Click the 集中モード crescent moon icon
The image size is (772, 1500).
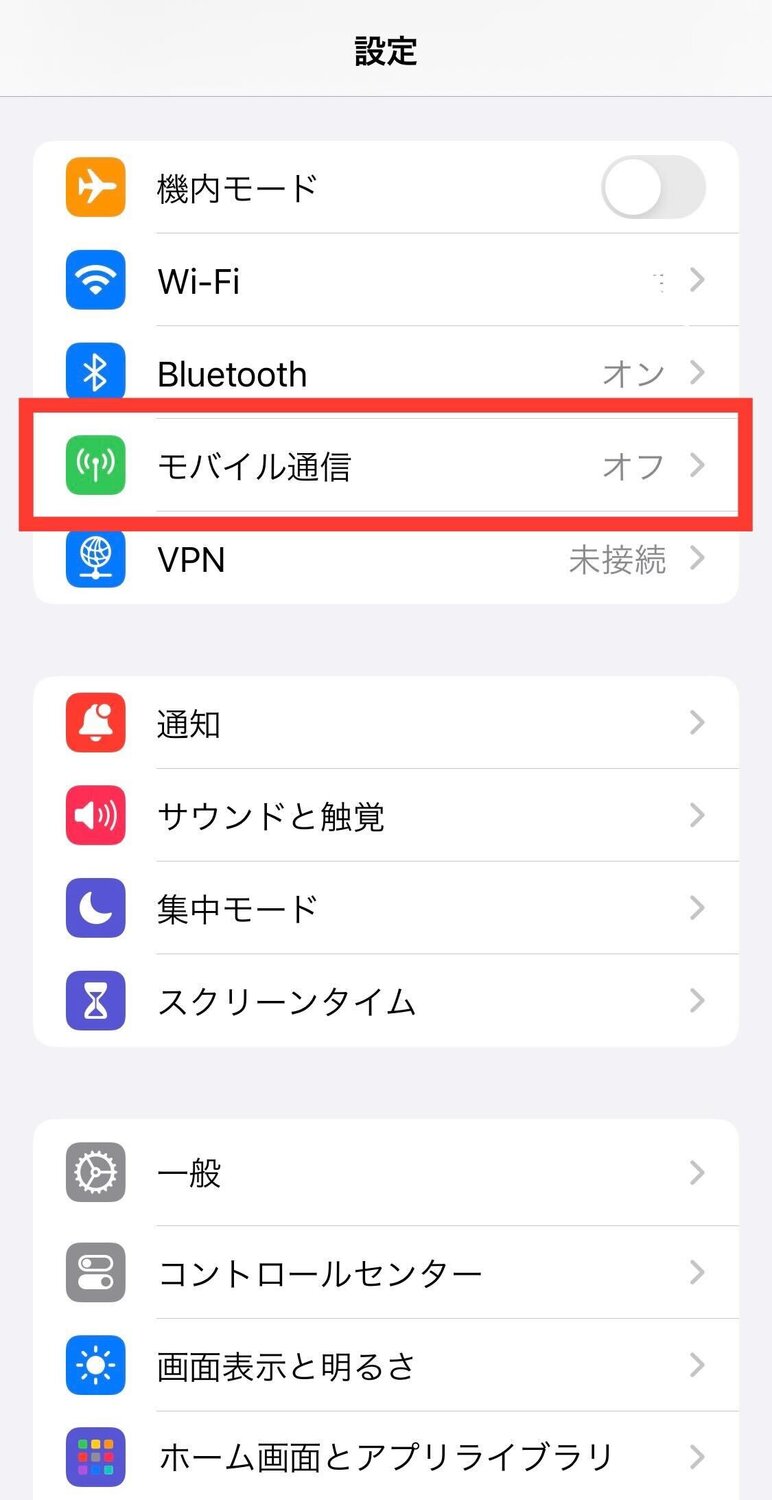click(95, 907)
